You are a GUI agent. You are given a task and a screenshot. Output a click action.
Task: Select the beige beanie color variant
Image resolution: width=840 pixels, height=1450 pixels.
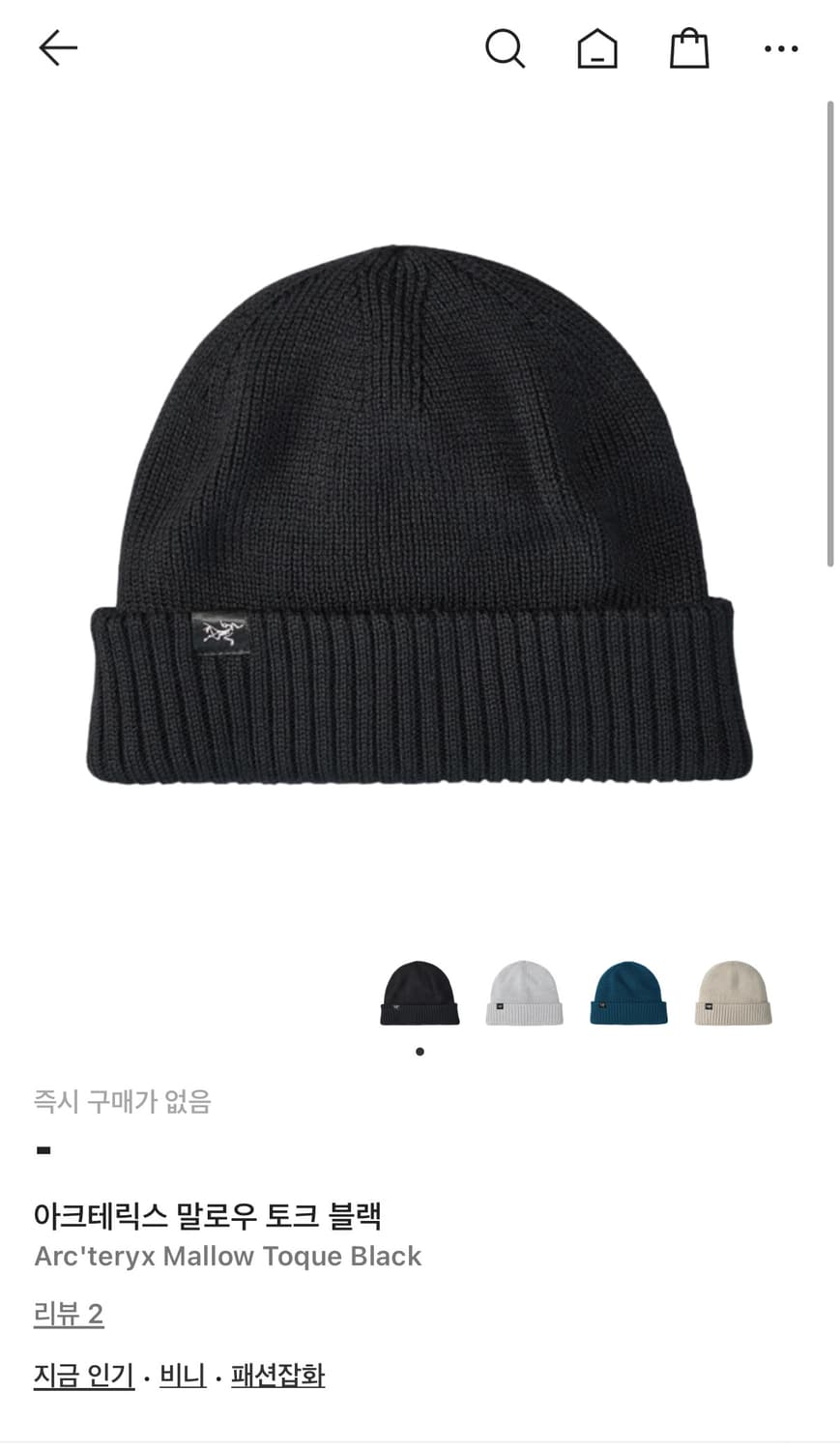[733, 994]
